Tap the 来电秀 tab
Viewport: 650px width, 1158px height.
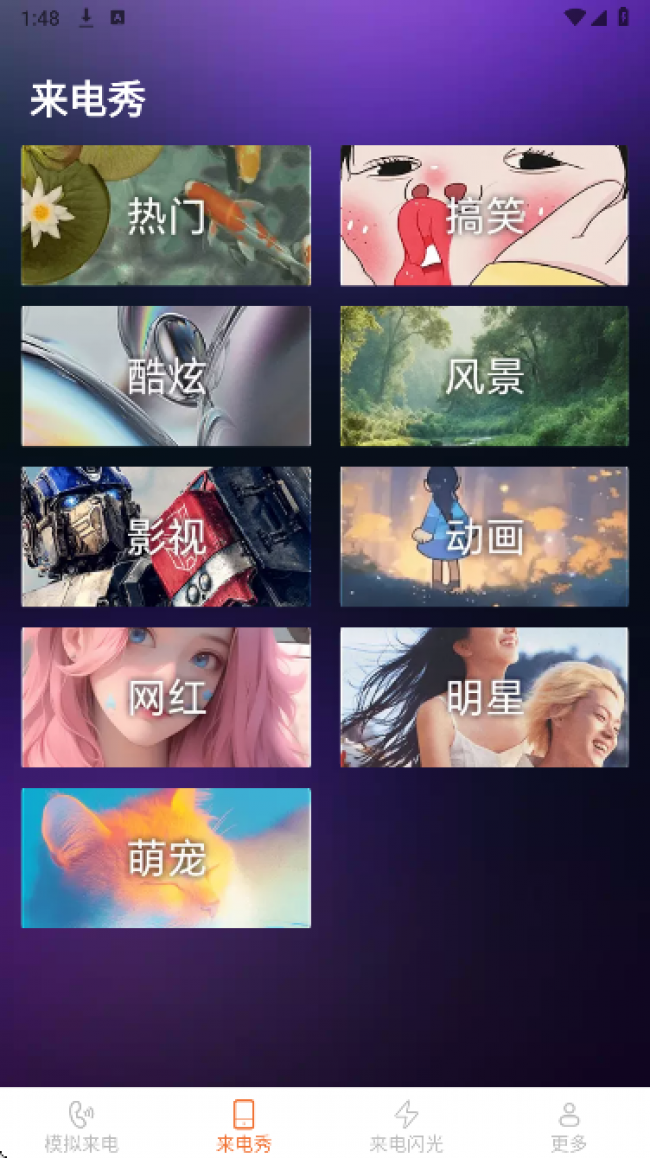pos(243,1125)
